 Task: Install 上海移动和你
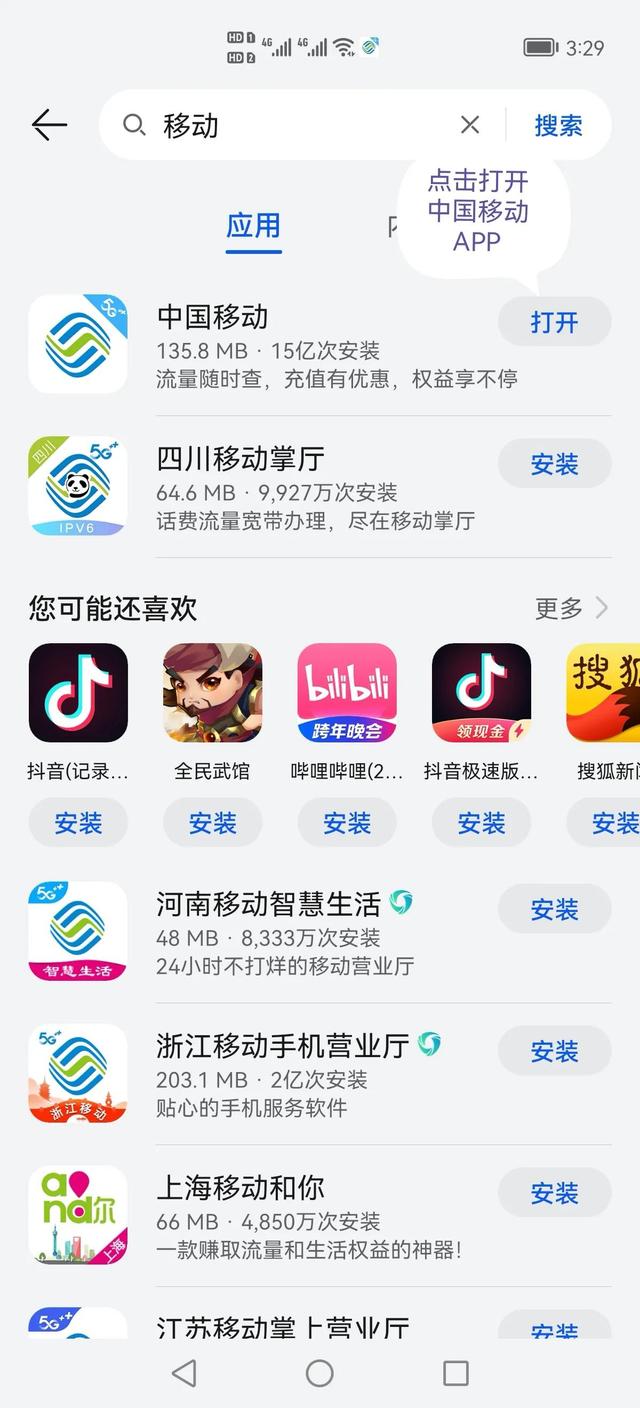(554, 1193)
